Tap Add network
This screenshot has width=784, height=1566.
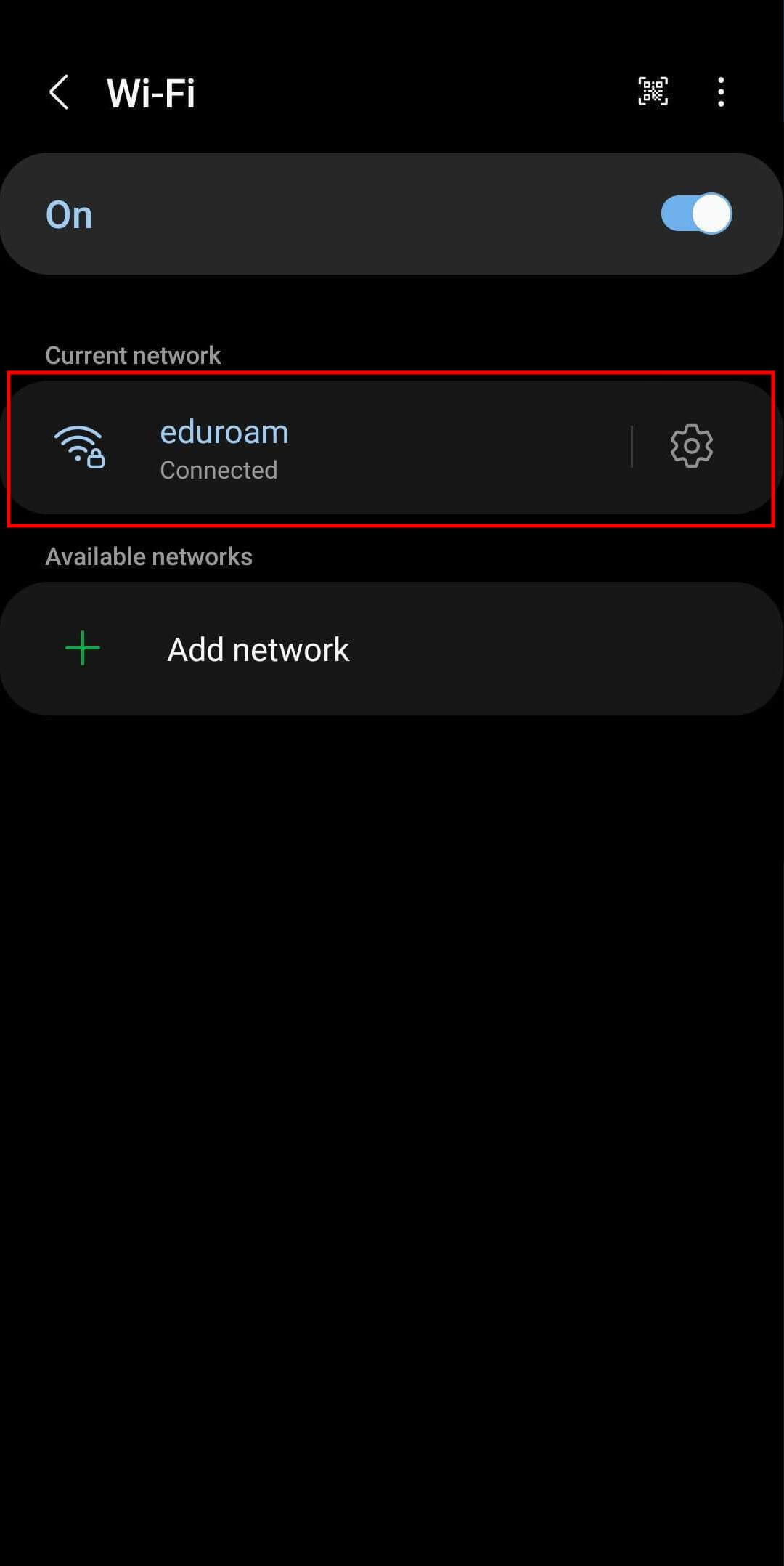tap(258, 649)
